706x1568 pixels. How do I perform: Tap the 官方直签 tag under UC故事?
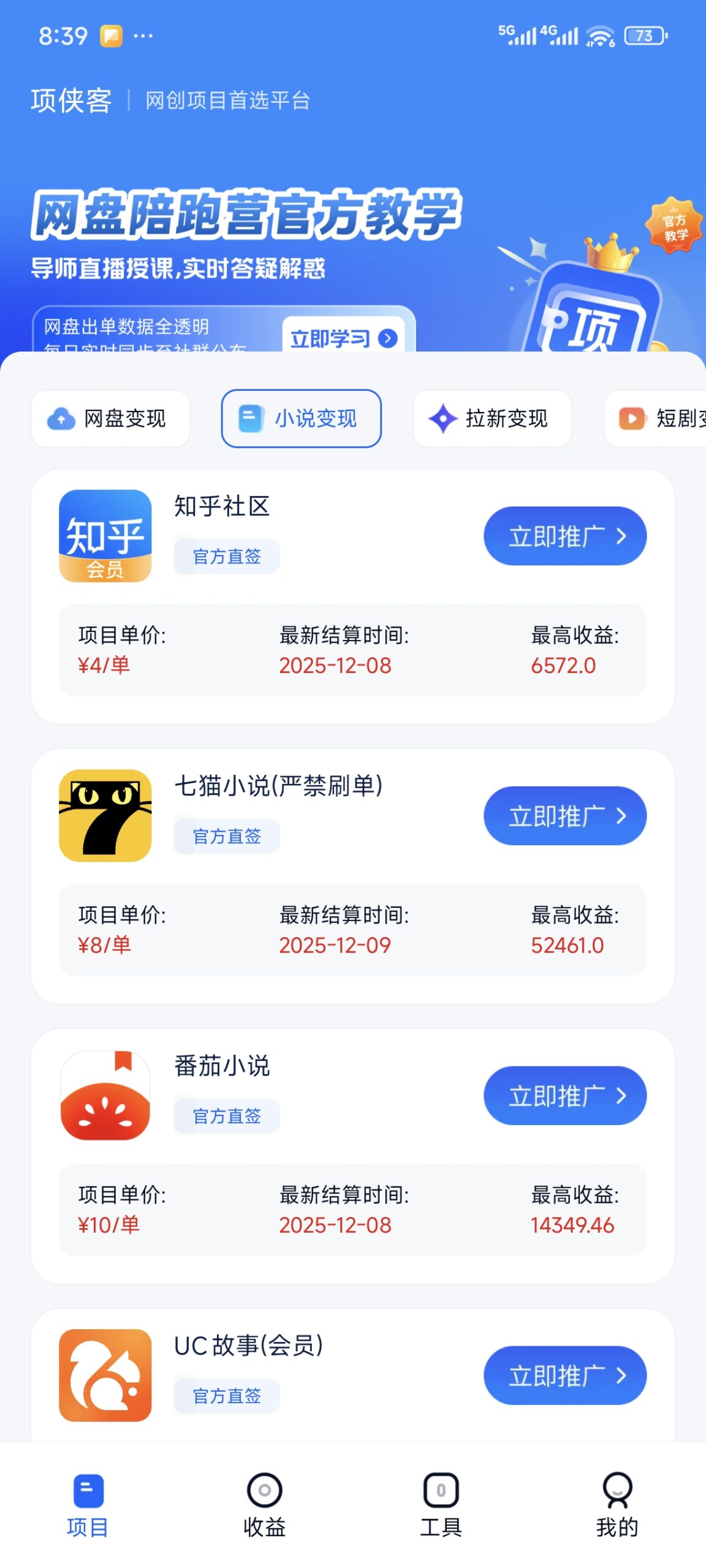click(226, 1395)
